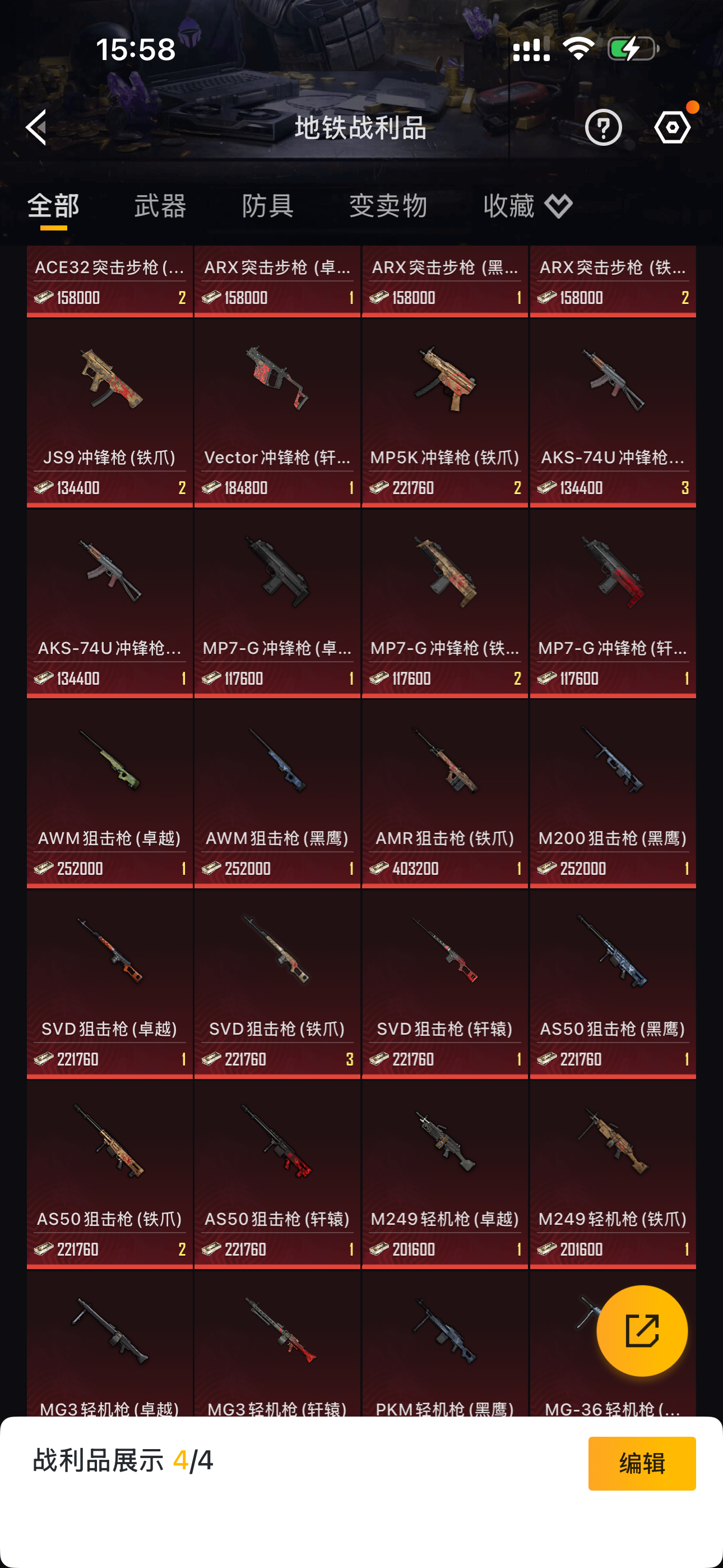Open the help question mark icon
The width and height of the screenshot is (723, 1568).
(x=602, y=127)
